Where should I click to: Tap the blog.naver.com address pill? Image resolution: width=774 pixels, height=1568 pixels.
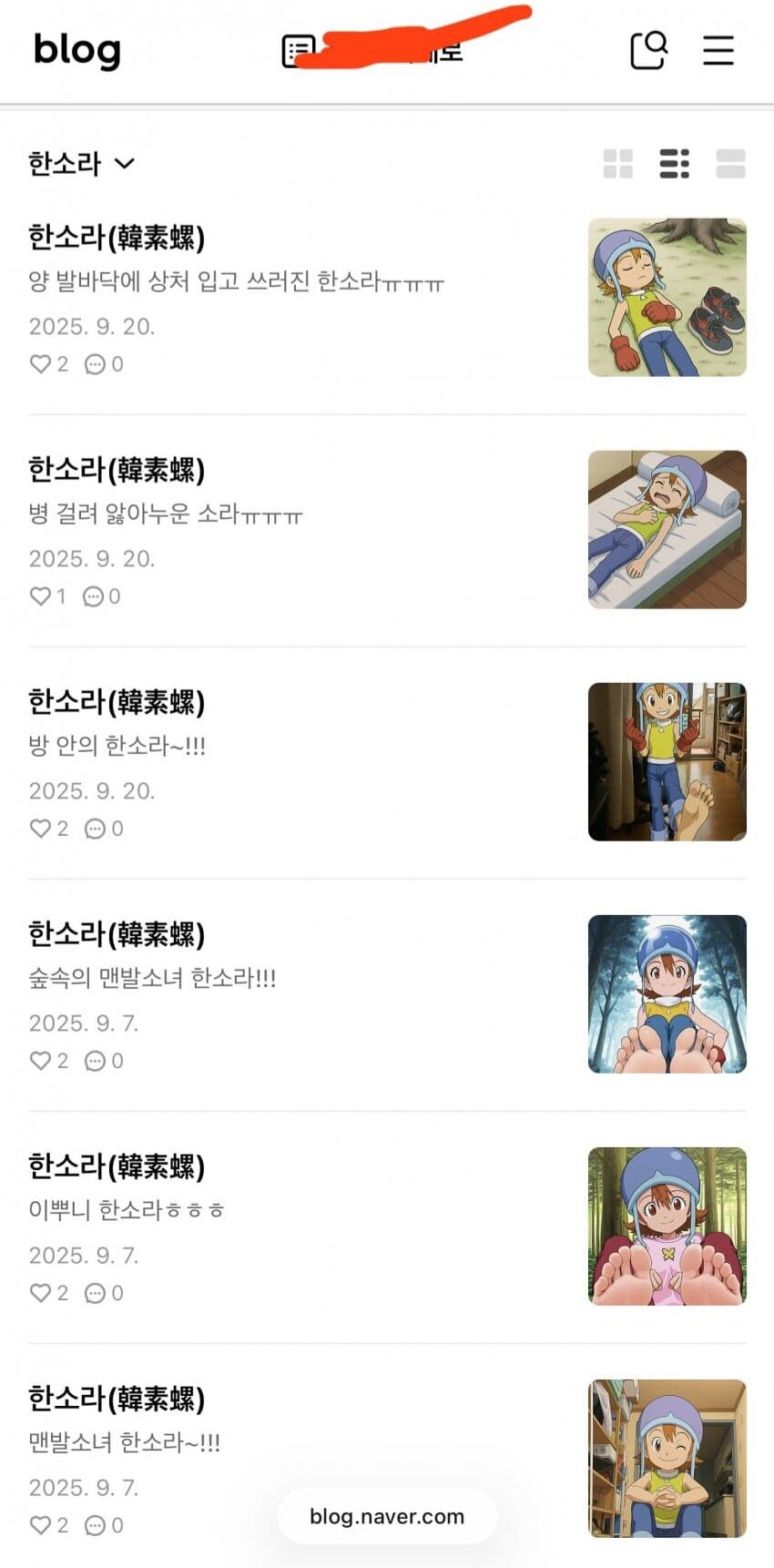point(387,1516)
